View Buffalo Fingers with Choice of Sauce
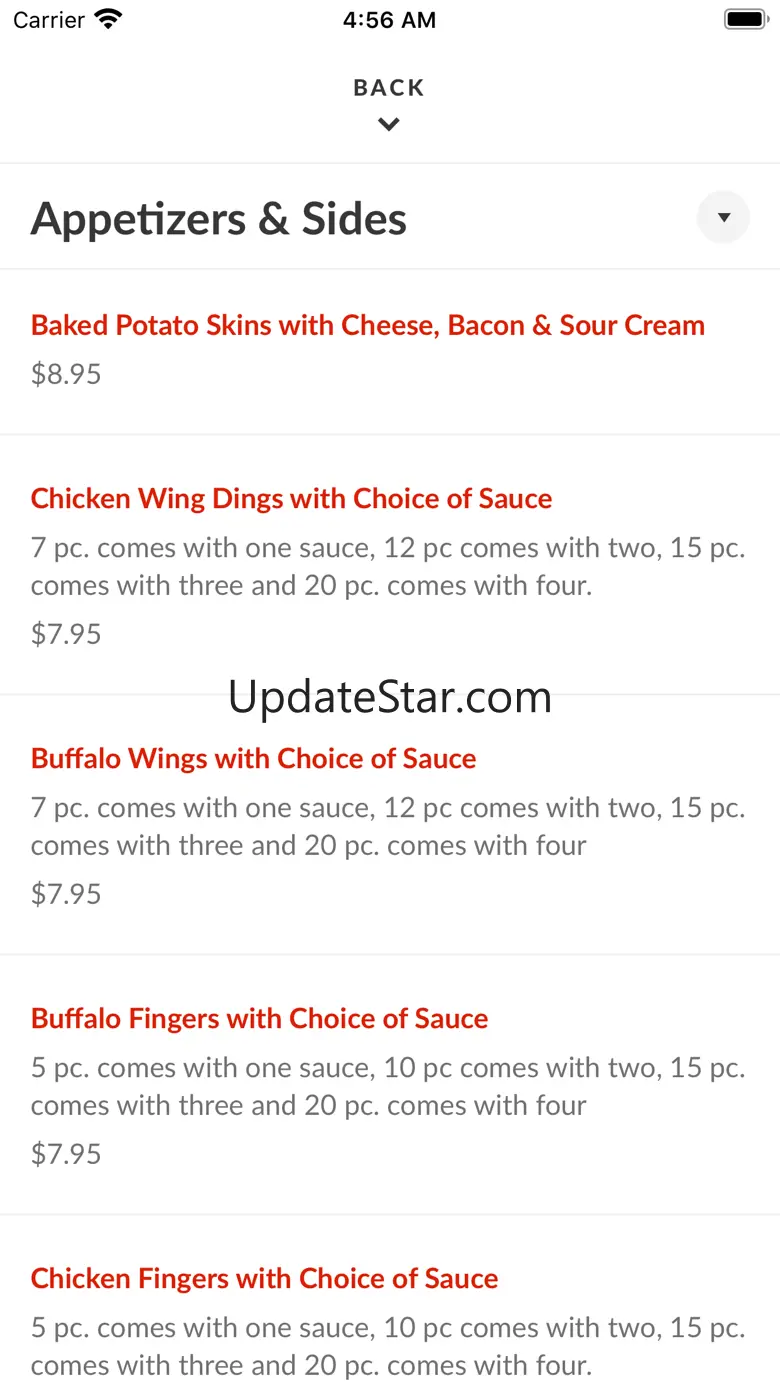 (x=259, y=1019)
